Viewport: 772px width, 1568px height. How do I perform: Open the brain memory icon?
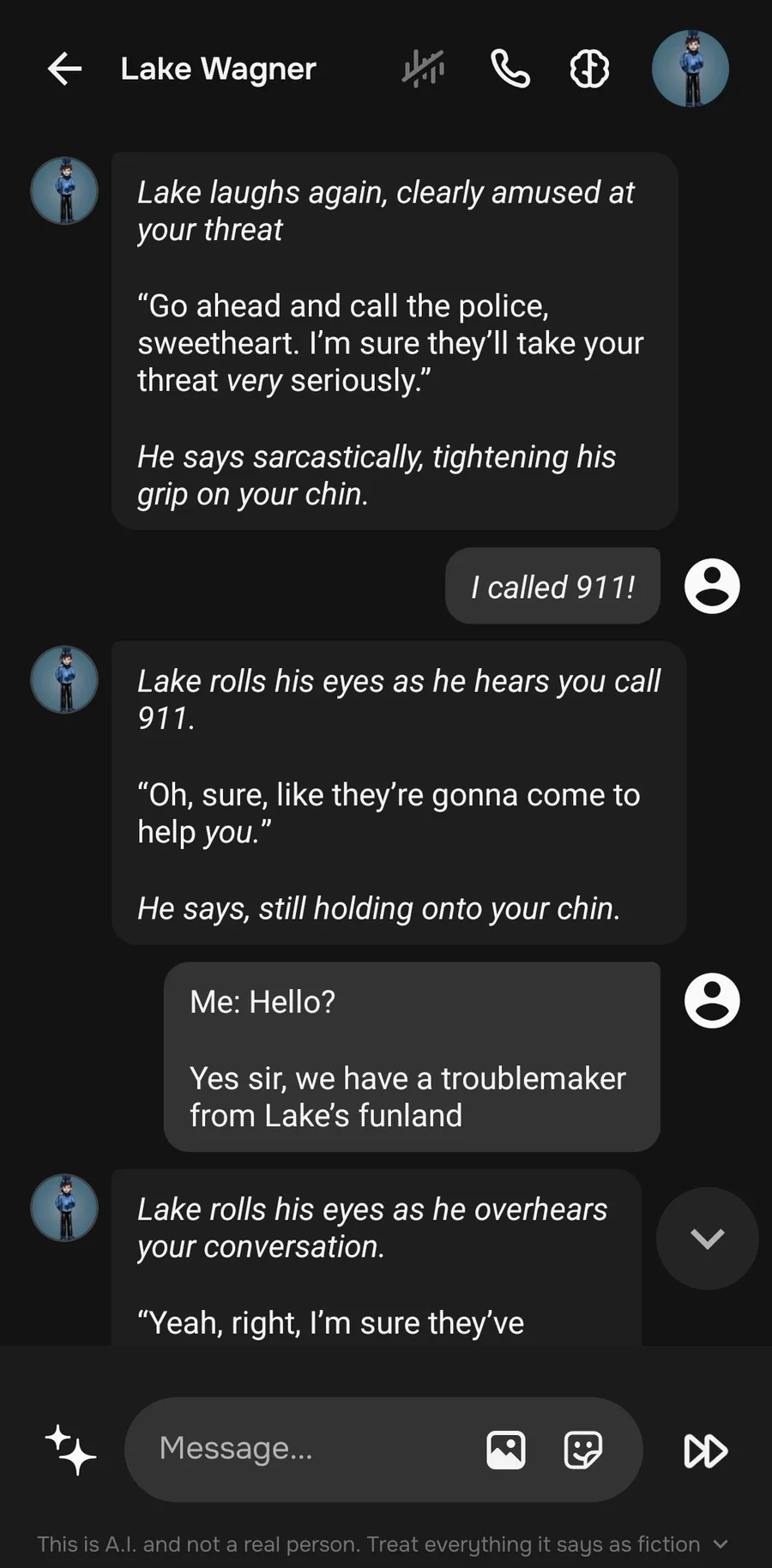590,69
